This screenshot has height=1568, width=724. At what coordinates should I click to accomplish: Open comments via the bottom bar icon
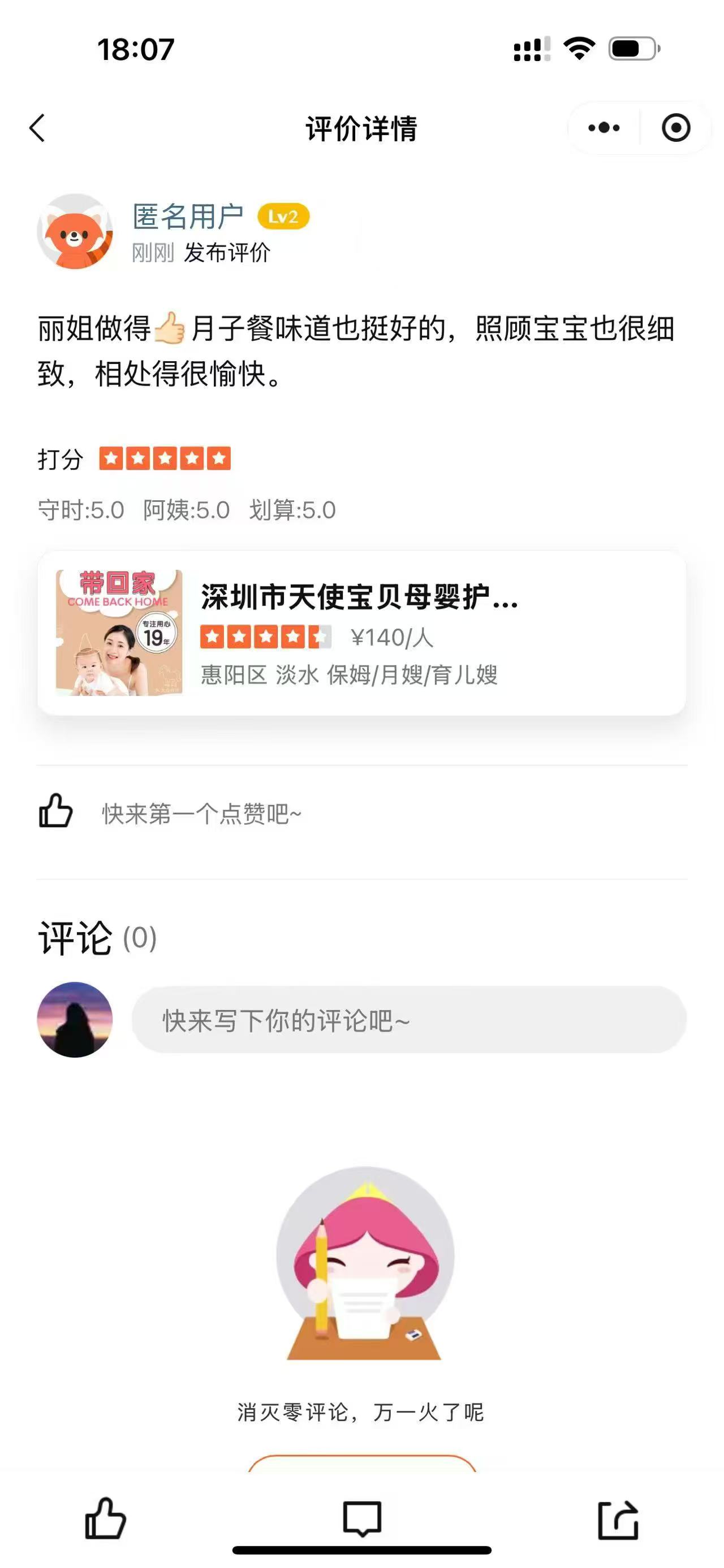click(x=363, y=1518)
